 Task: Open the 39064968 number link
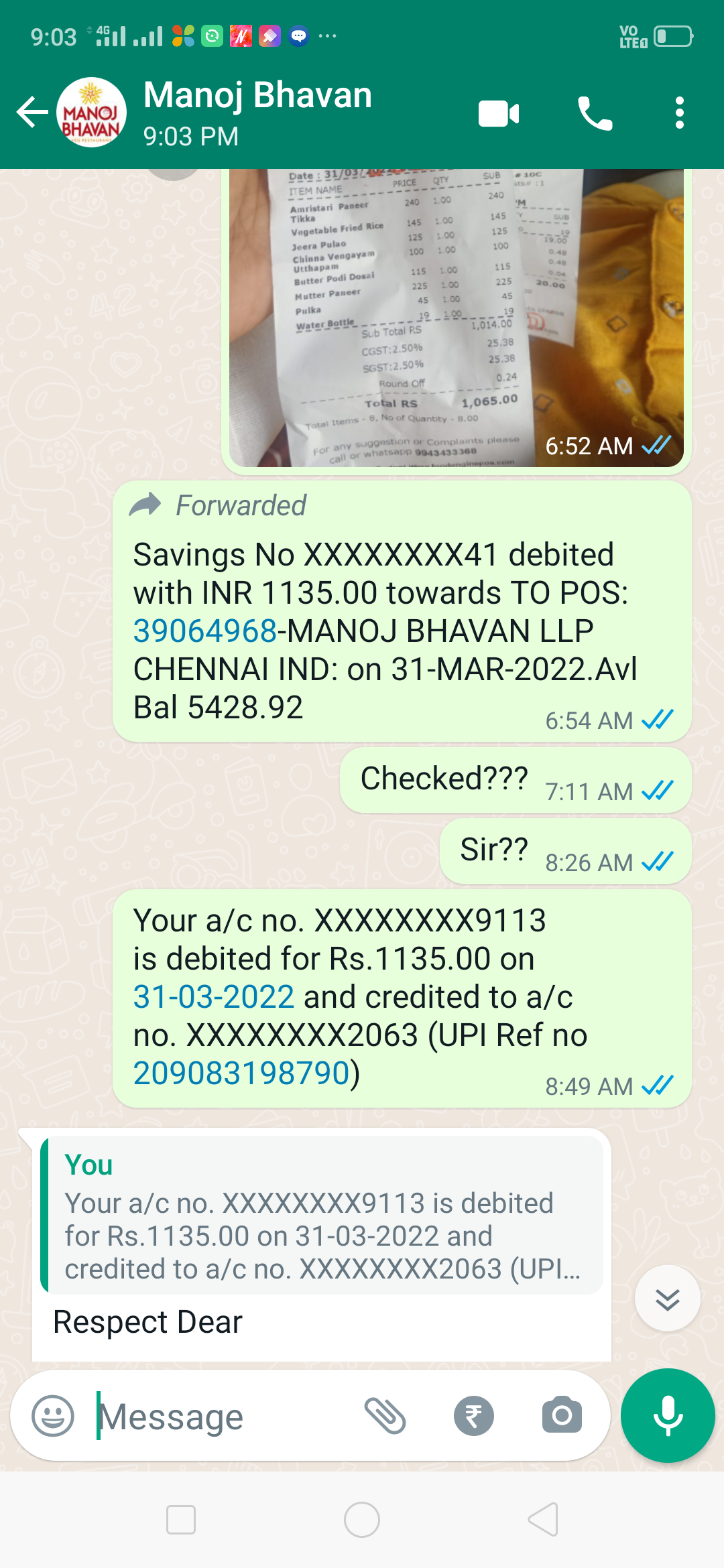tap(205, 631)
